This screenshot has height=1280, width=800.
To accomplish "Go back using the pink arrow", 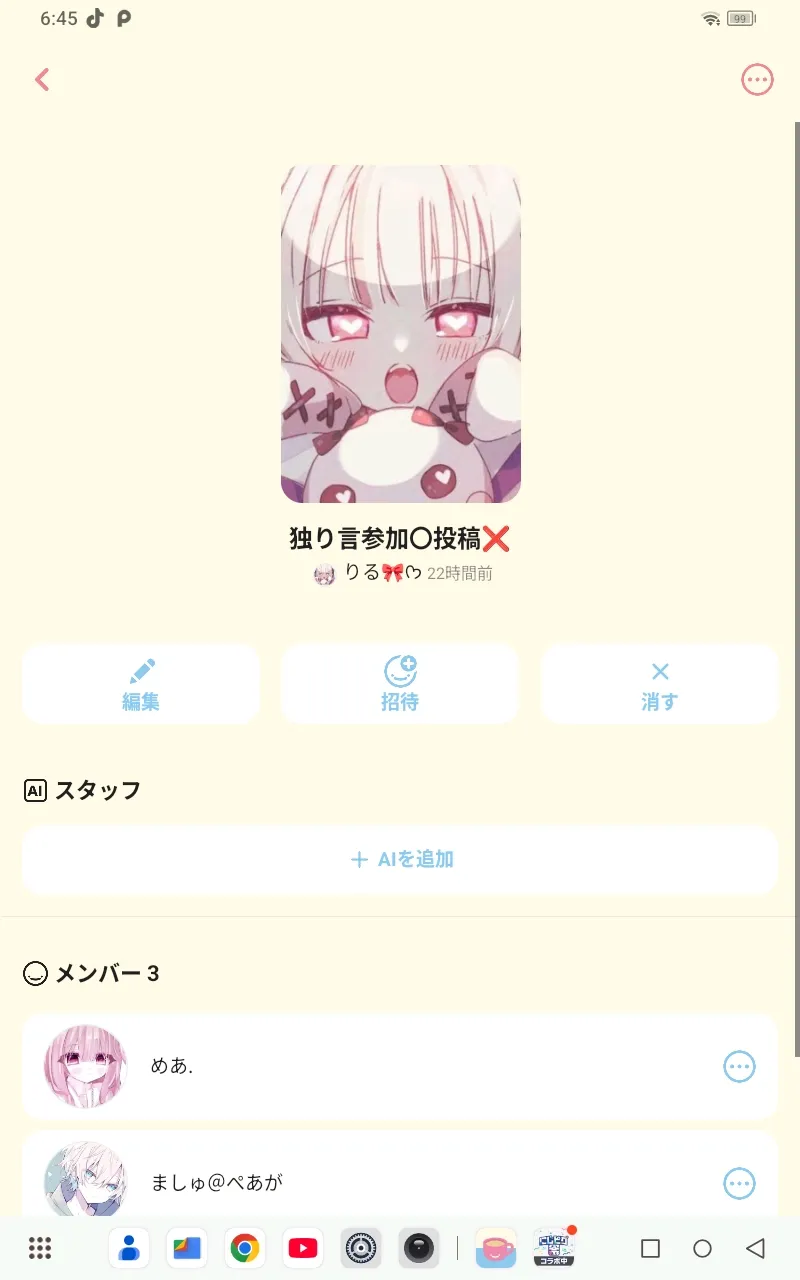I will click(x=42, y=80).
